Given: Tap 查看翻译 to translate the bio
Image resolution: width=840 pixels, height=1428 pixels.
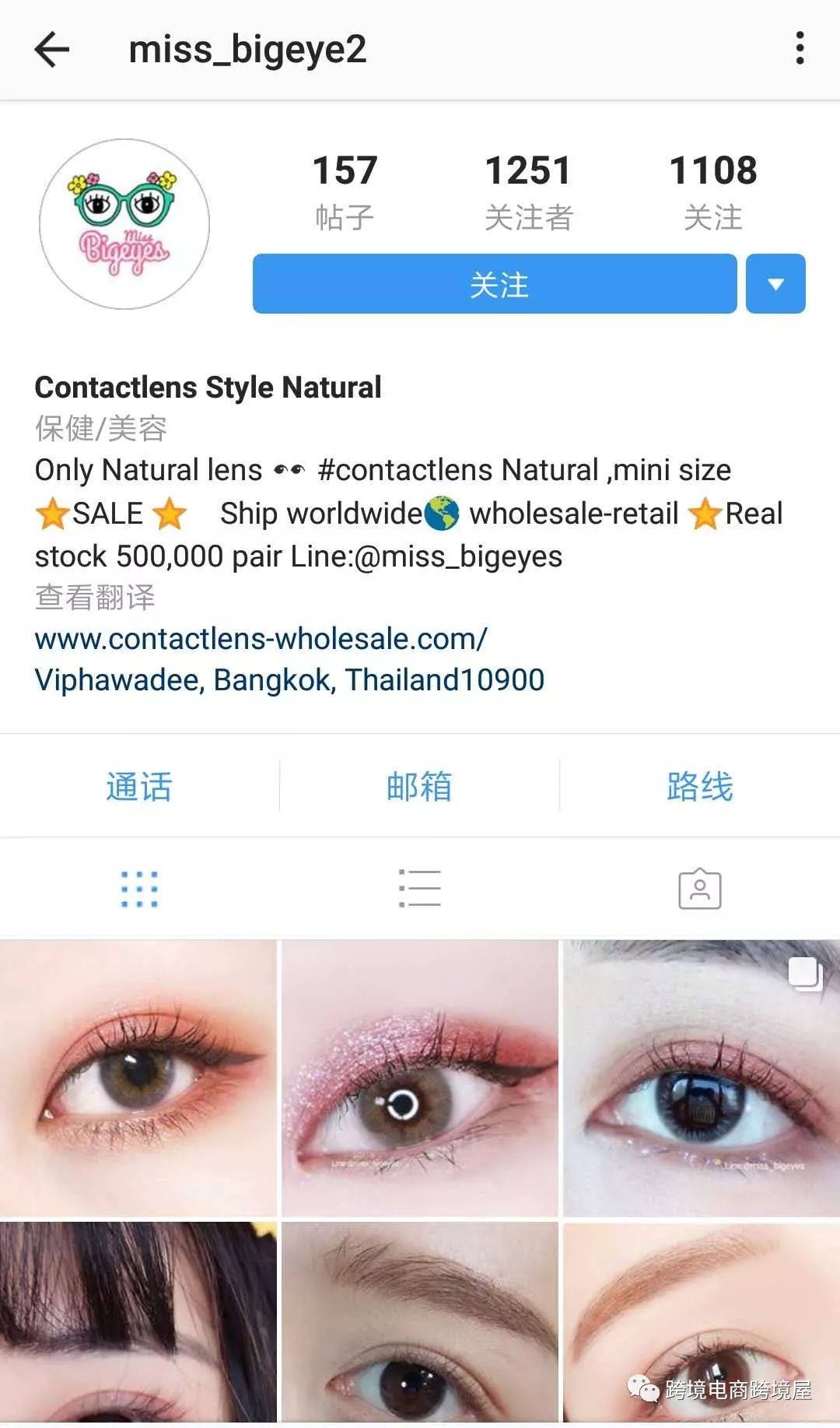Looking at the screenshot, I should point(95,598).
